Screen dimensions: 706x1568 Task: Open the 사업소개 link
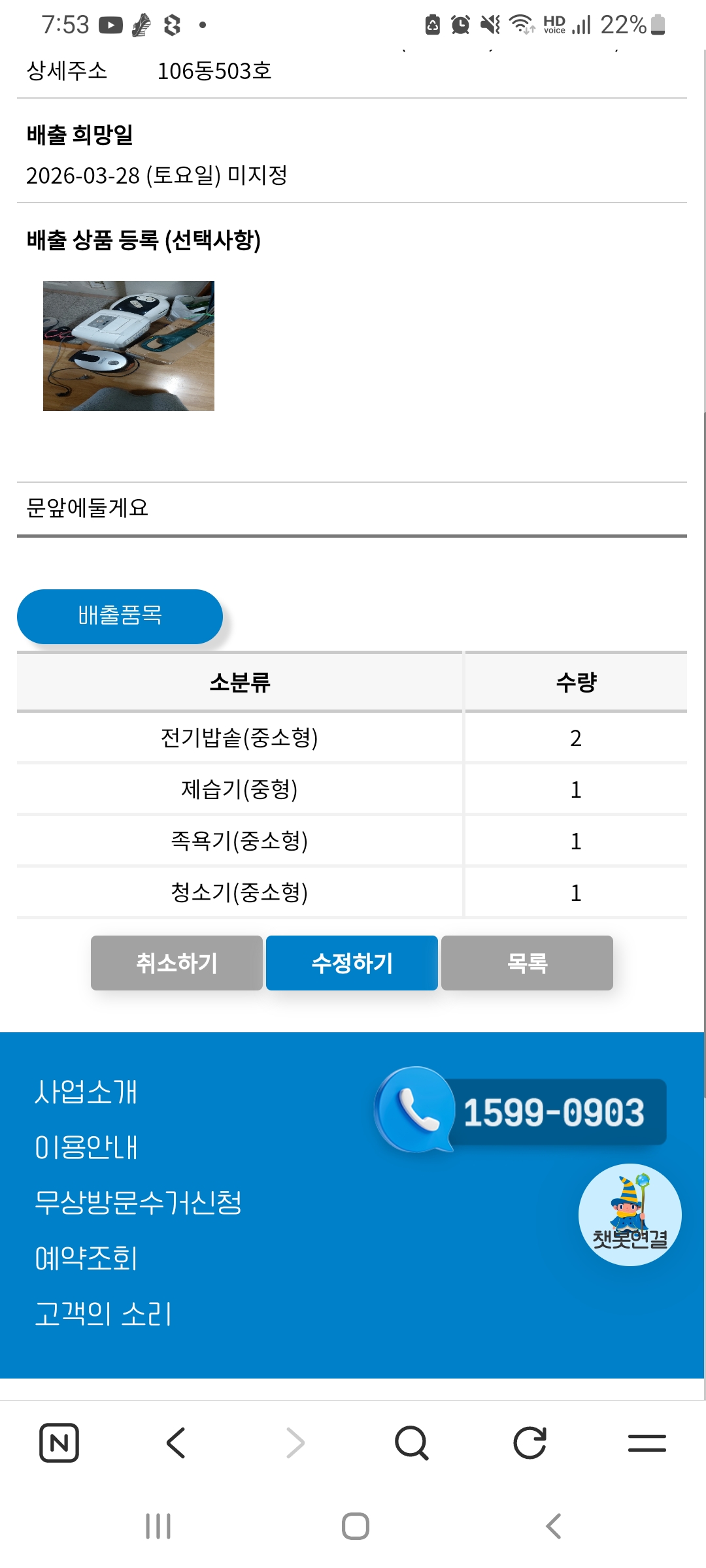point(86,1092)
